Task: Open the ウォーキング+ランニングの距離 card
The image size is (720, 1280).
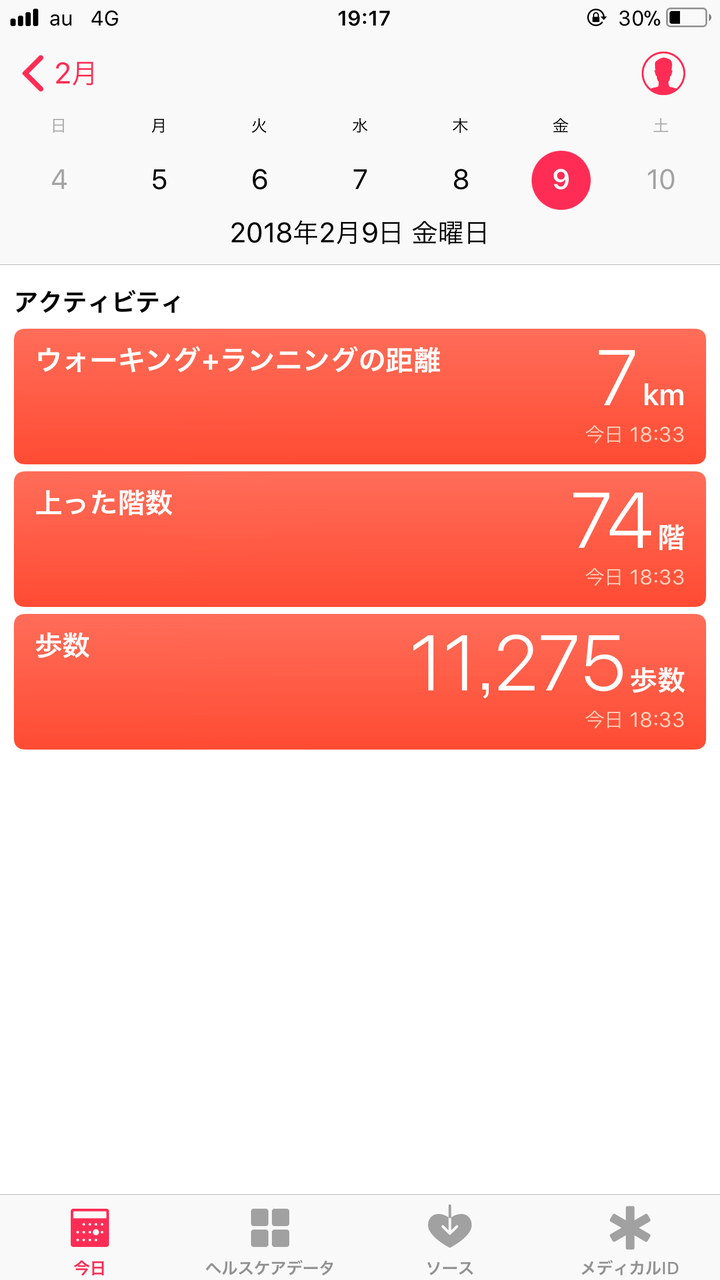Action: (x=360, y=396)
